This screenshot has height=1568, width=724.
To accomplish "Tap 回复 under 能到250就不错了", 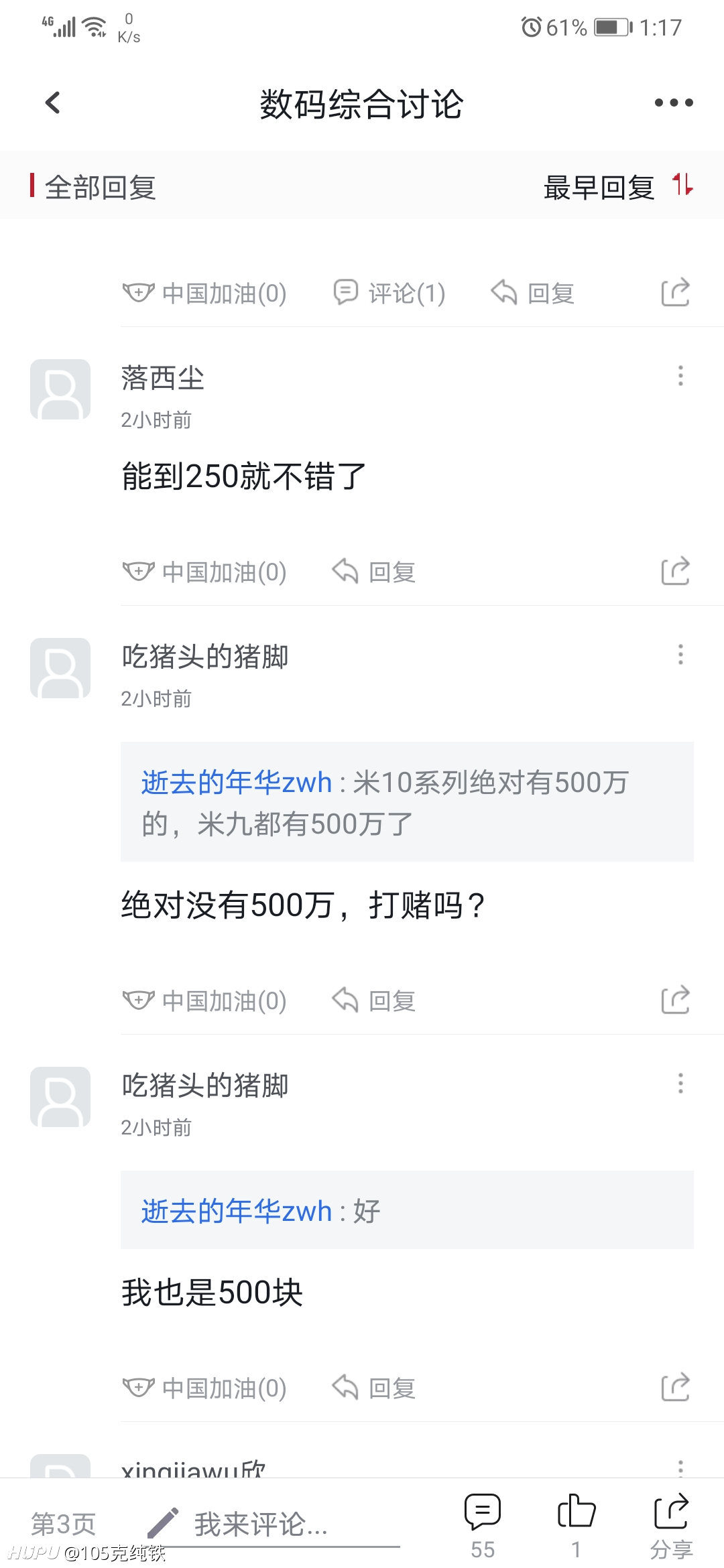I will coord(374,572).
